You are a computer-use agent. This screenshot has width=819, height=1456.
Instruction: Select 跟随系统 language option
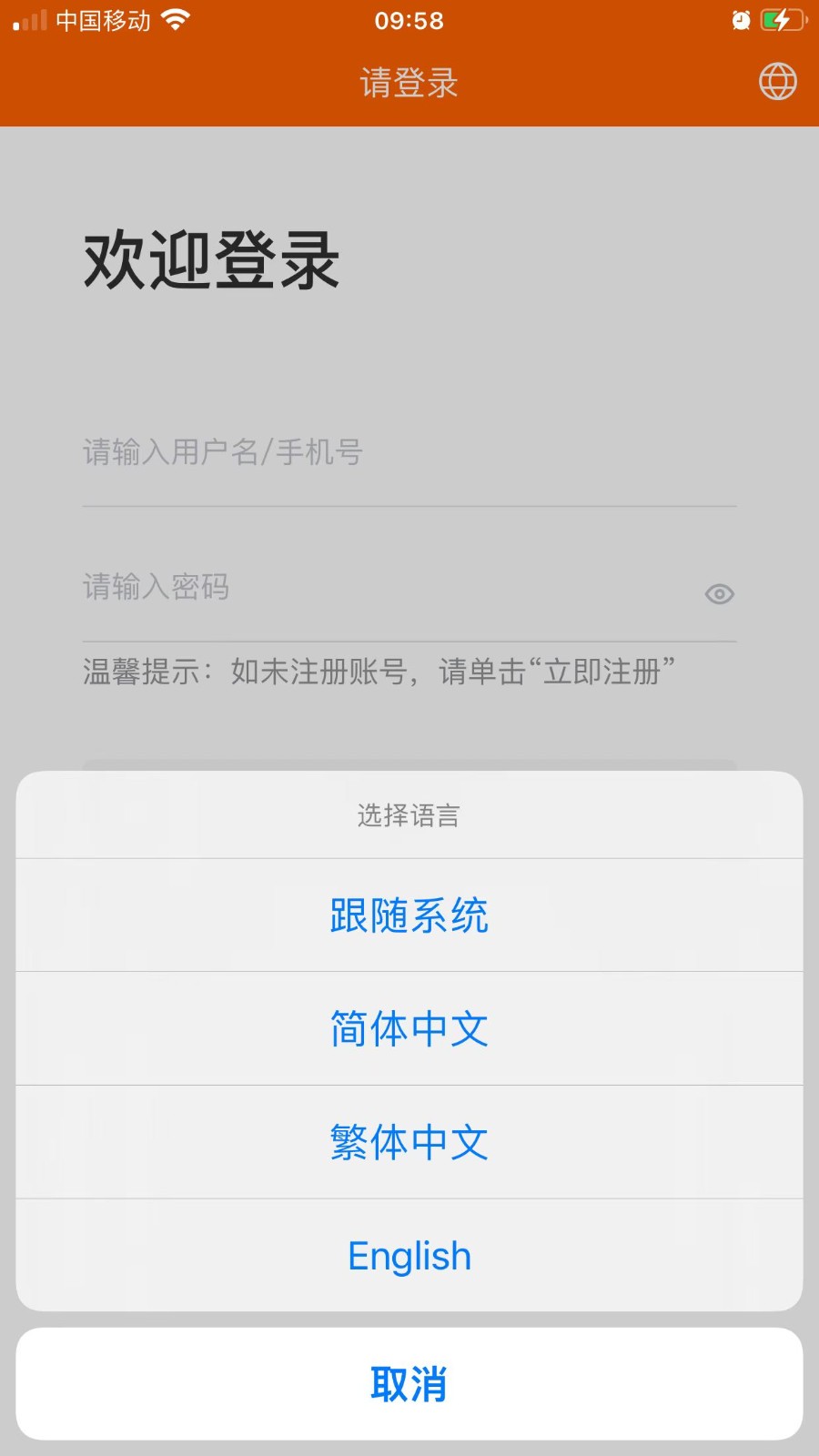pos(409,915)
